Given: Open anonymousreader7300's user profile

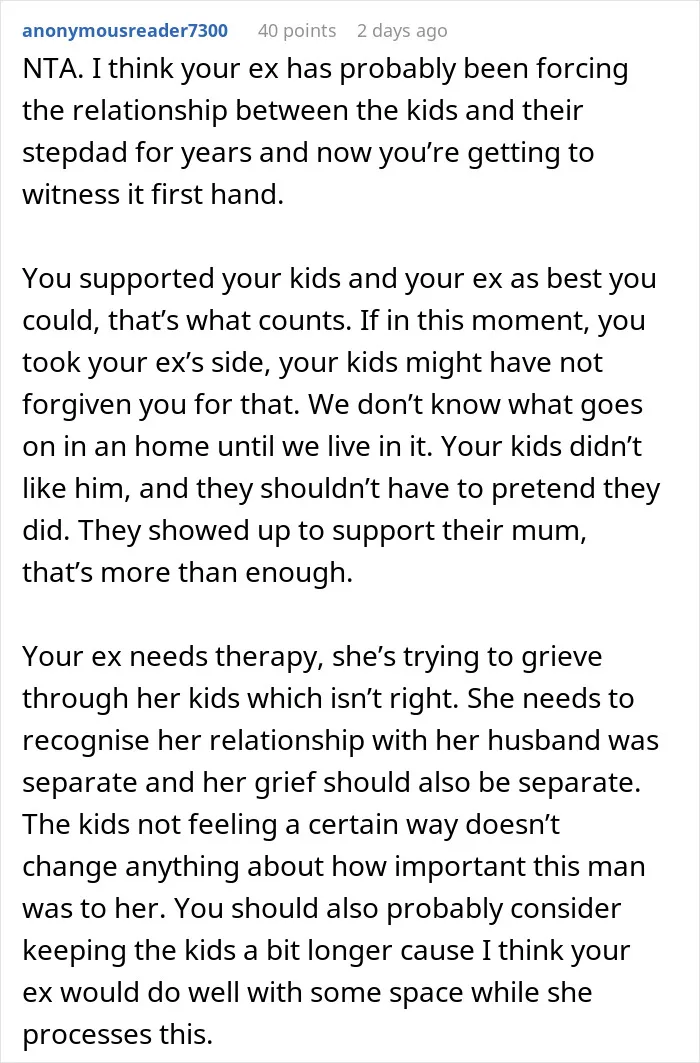Looking at the screenshot, I should (x=125, y=31).
